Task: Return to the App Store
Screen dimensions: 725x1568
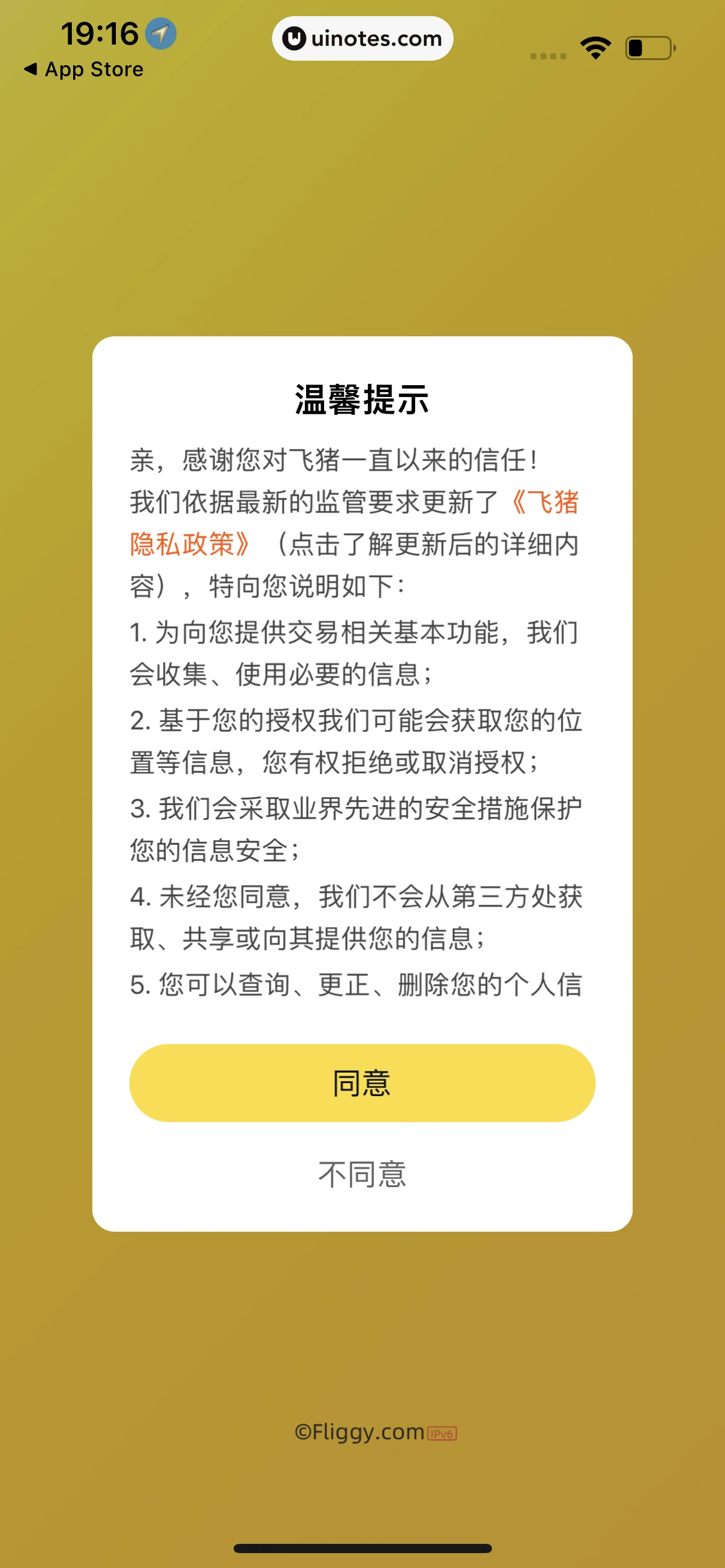Action: [x=84, y=69]
